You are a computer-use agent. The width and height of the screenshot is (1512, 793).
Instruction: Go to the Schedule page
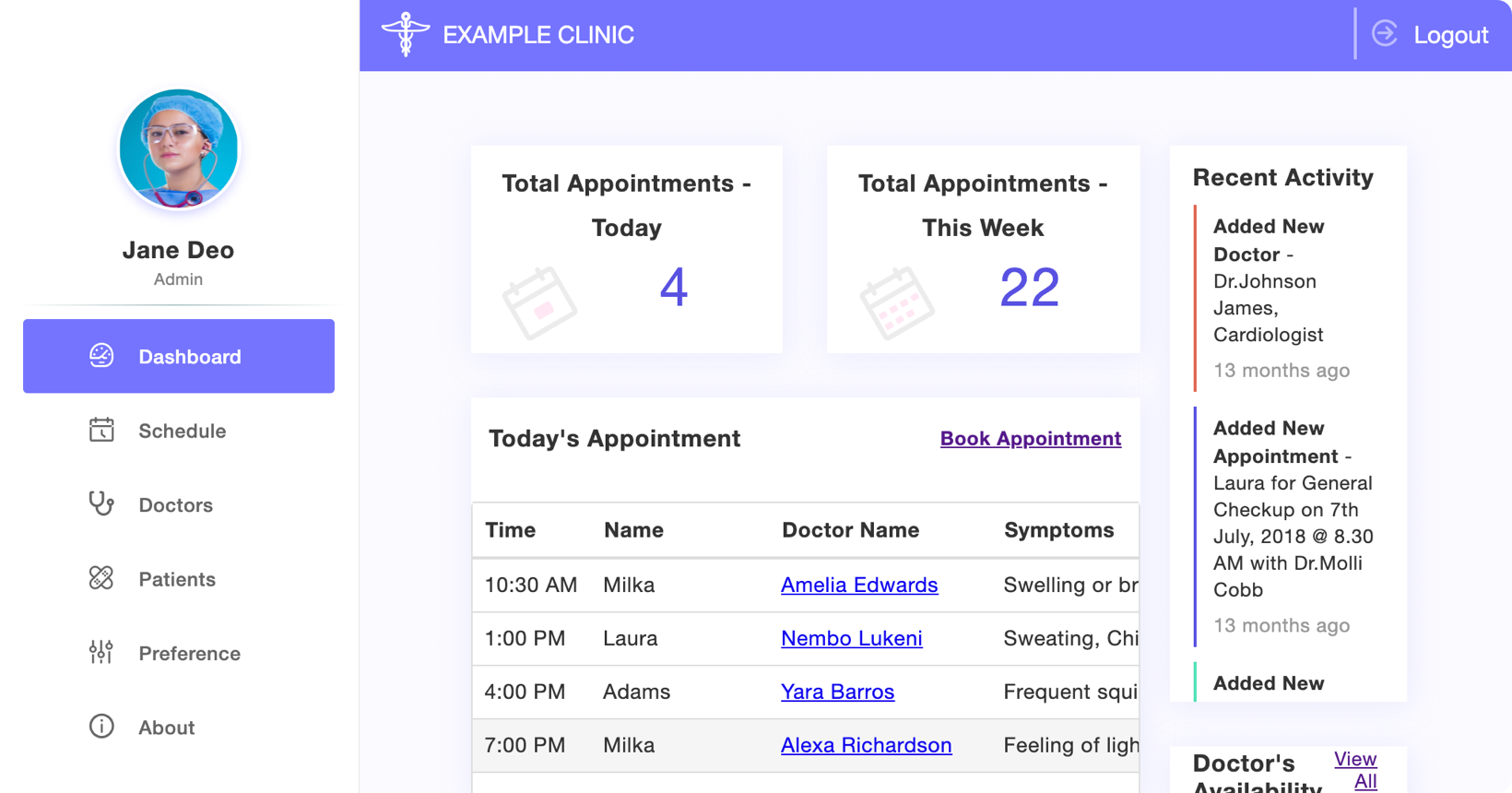(x=181, y=431)
